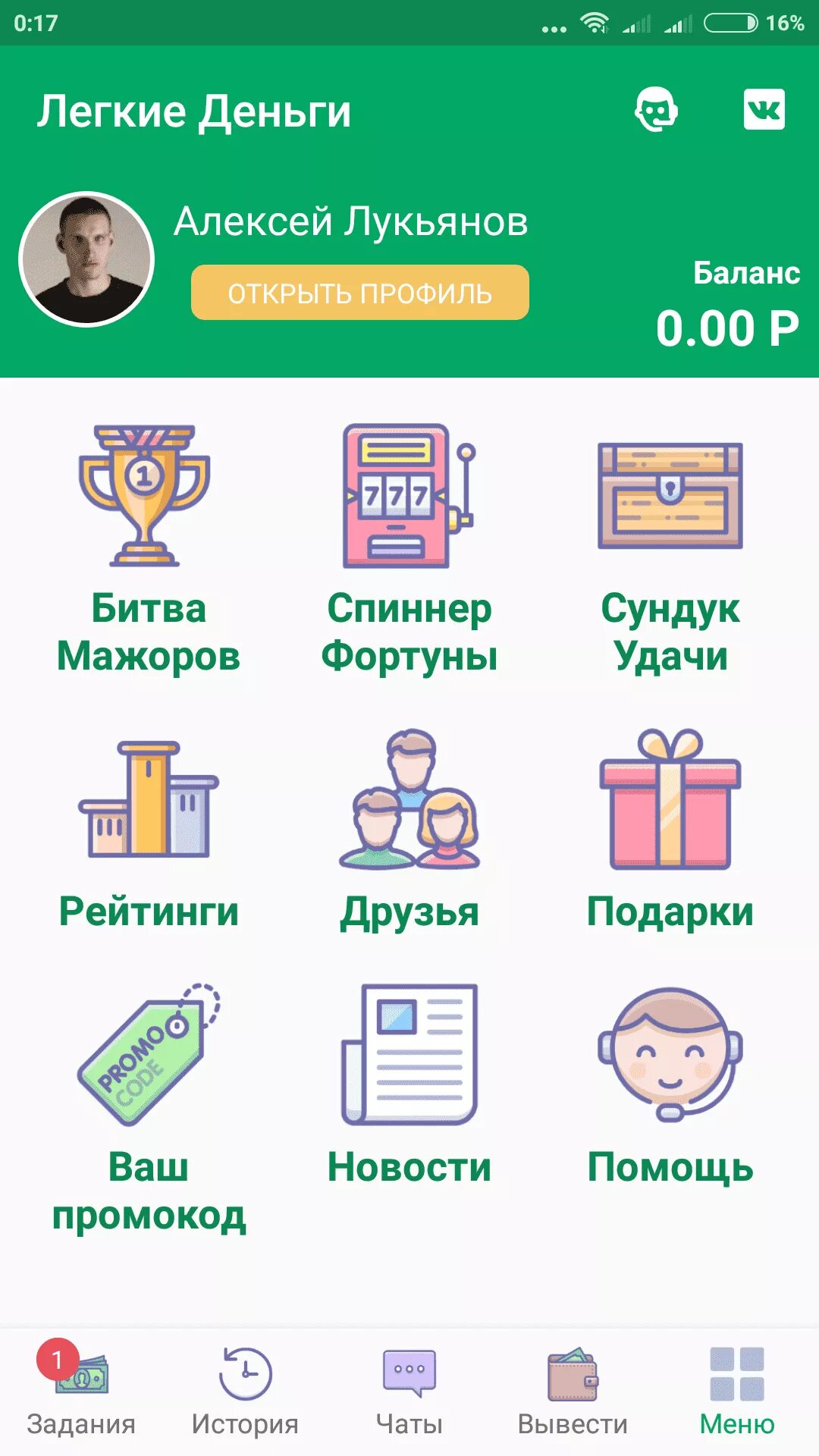Open Битва Мажоров
819x1456 pixels.
[149, 550]
